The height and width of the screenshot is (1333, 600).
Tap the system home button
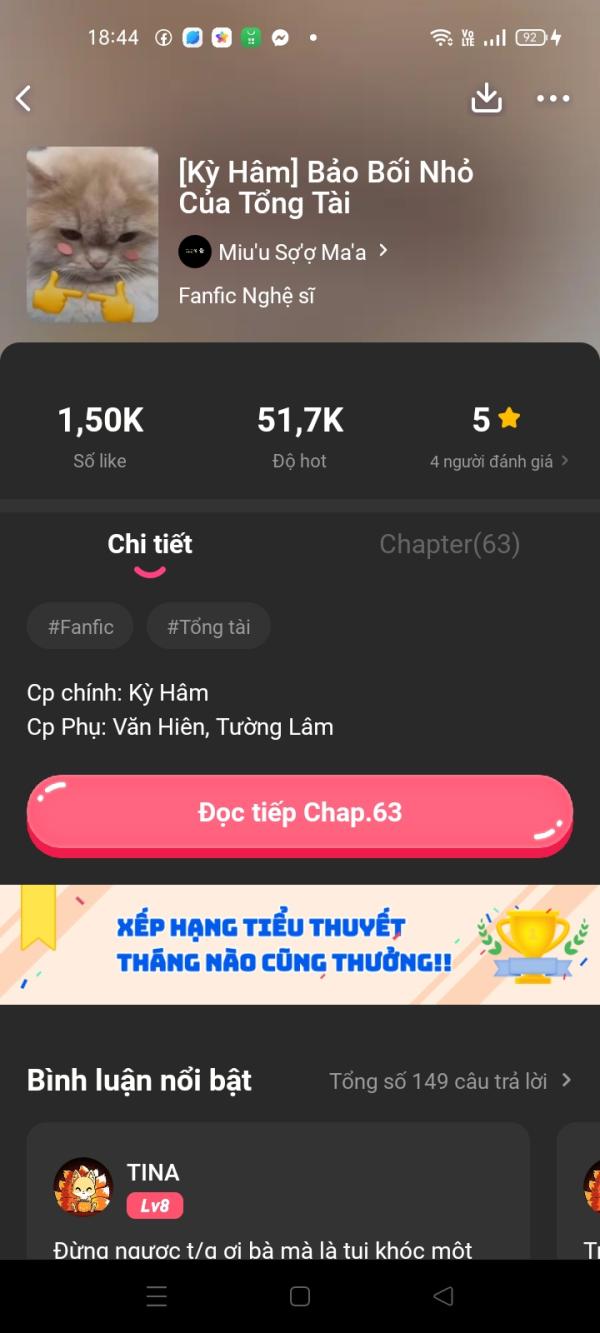coord(299,1296)
